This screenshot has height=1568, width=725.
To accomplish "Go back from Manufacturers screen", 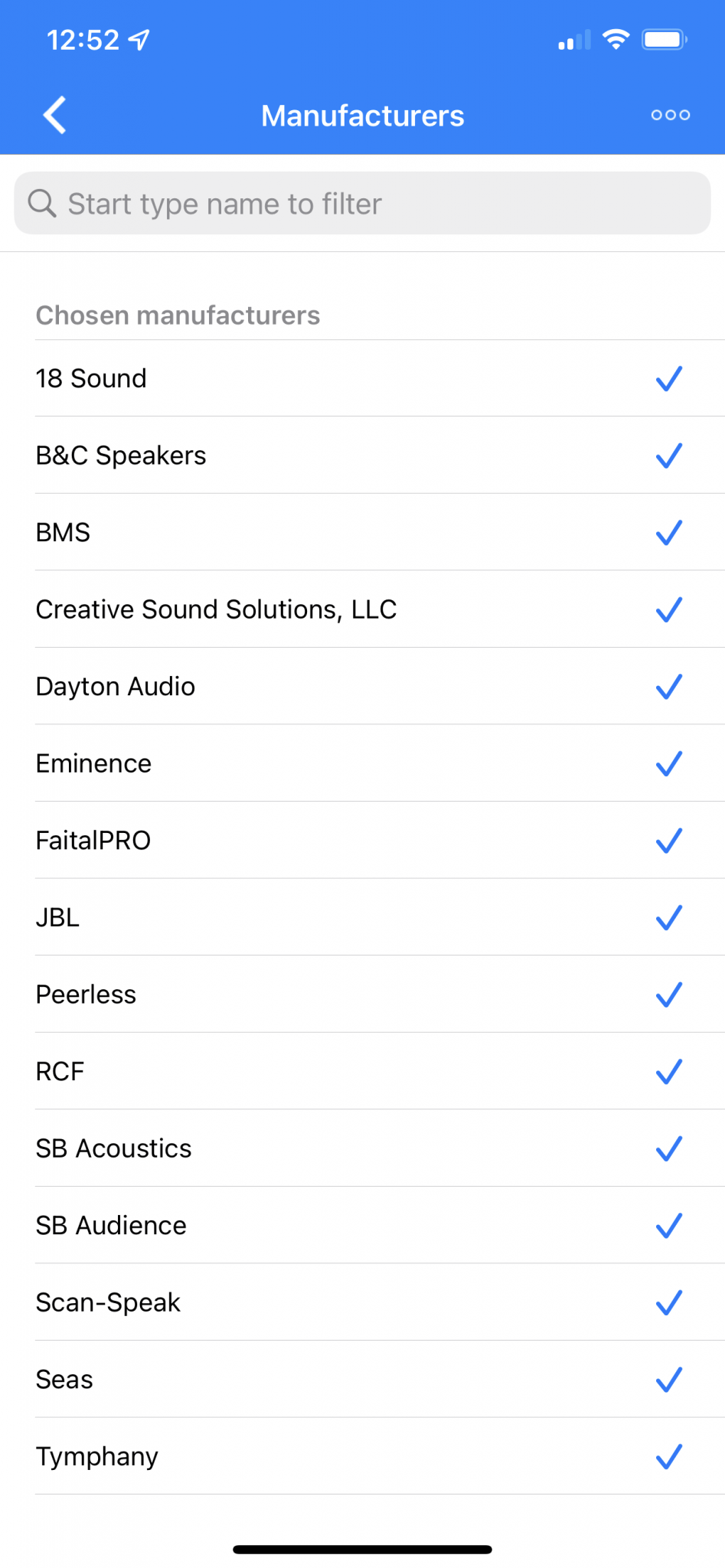I will 55,116.
